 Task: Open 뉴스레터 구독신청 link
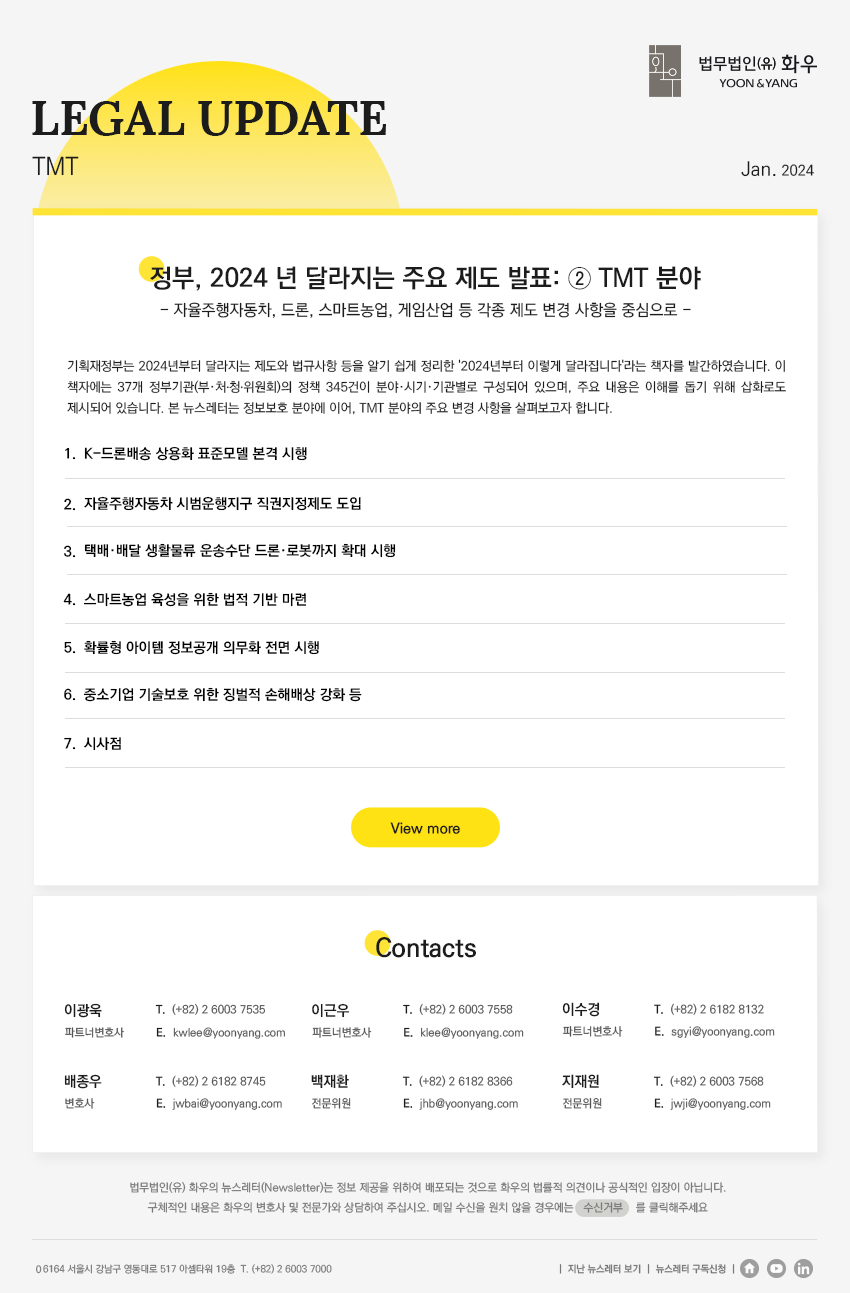coord(690,1269)
